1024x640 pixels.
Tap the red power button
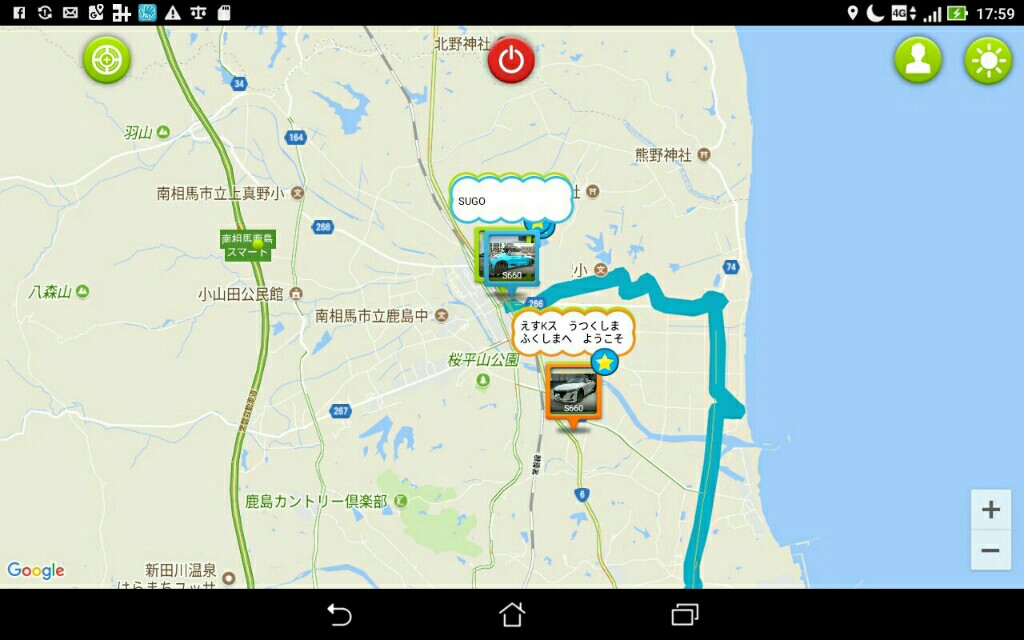click(511, 60)
